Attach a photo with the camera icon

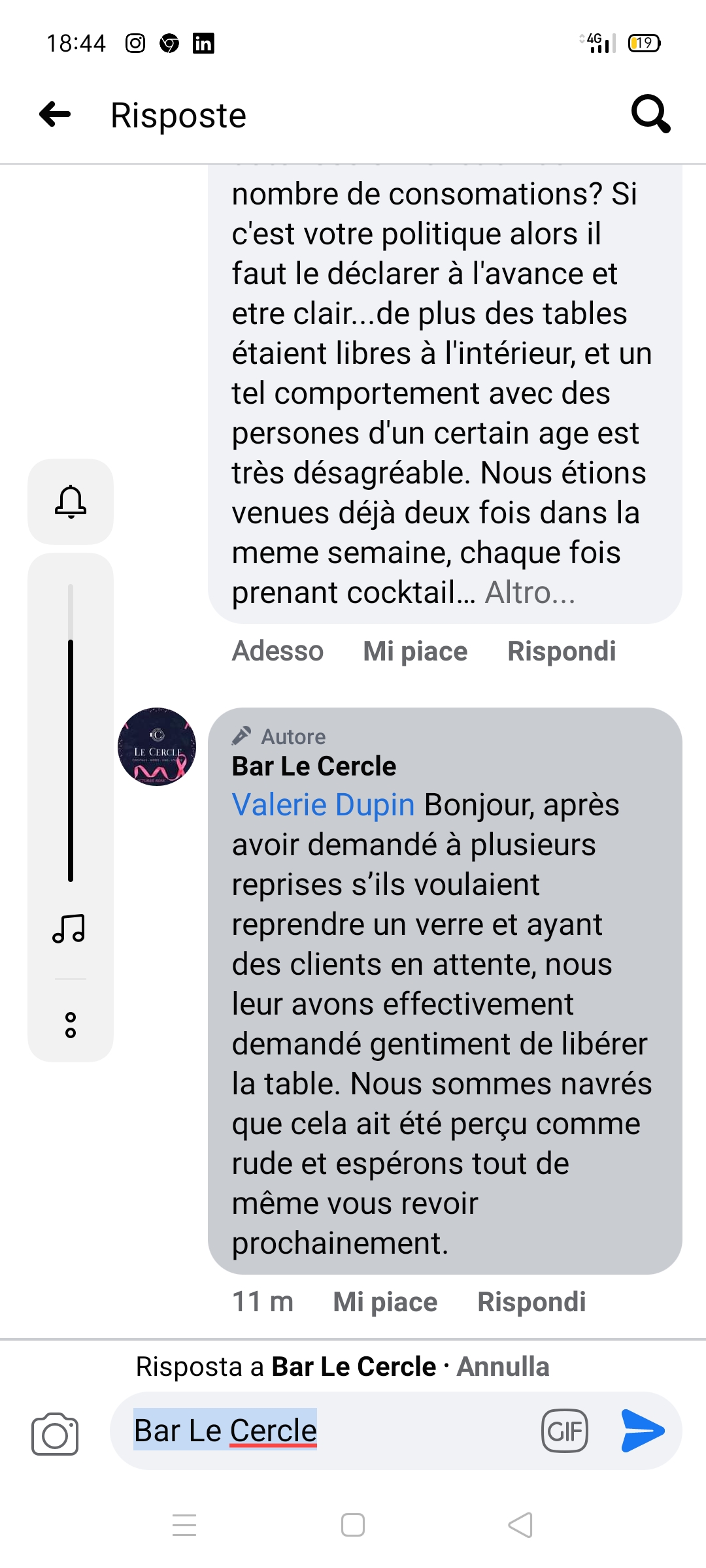tap(55, 1434)
